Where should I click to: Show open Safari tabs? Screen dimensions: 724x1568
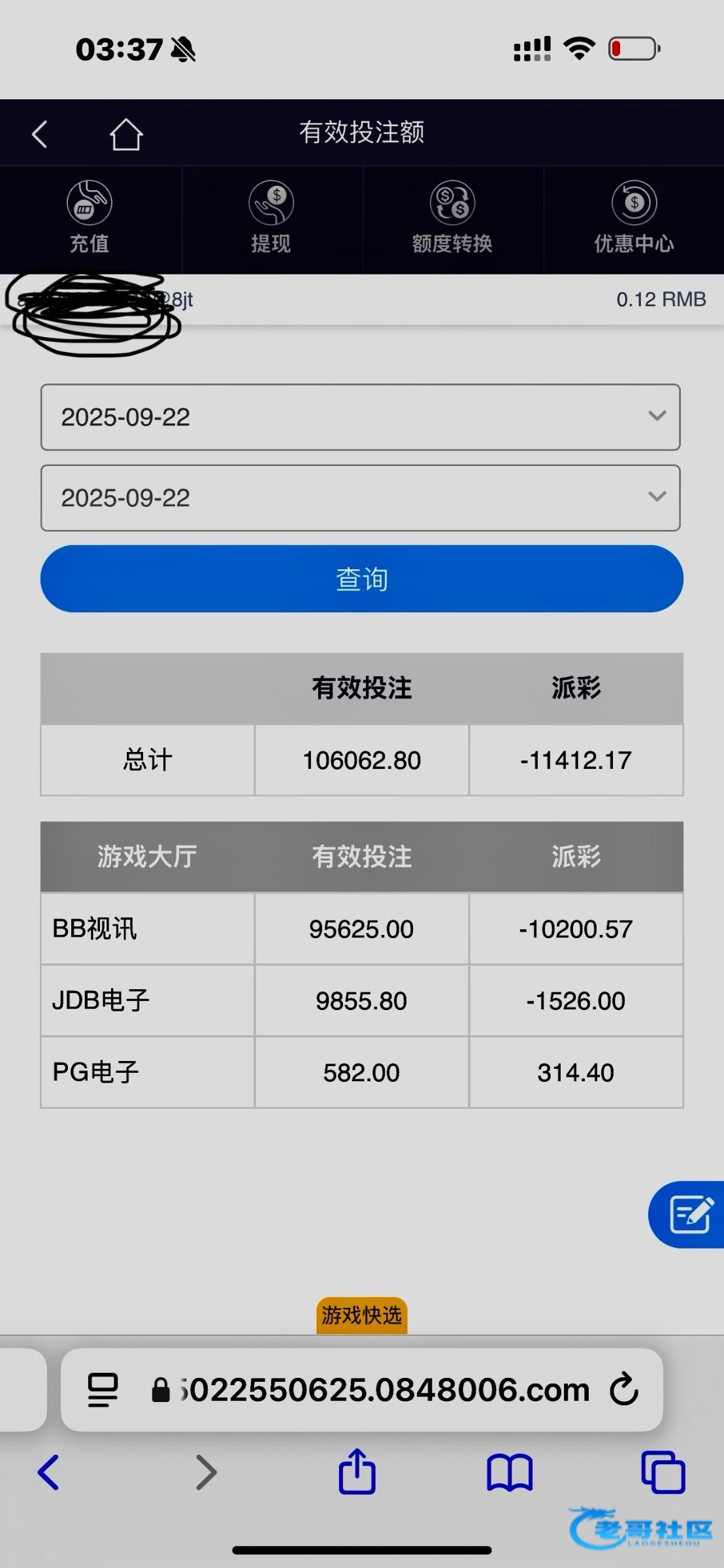tap(663, 1473)
